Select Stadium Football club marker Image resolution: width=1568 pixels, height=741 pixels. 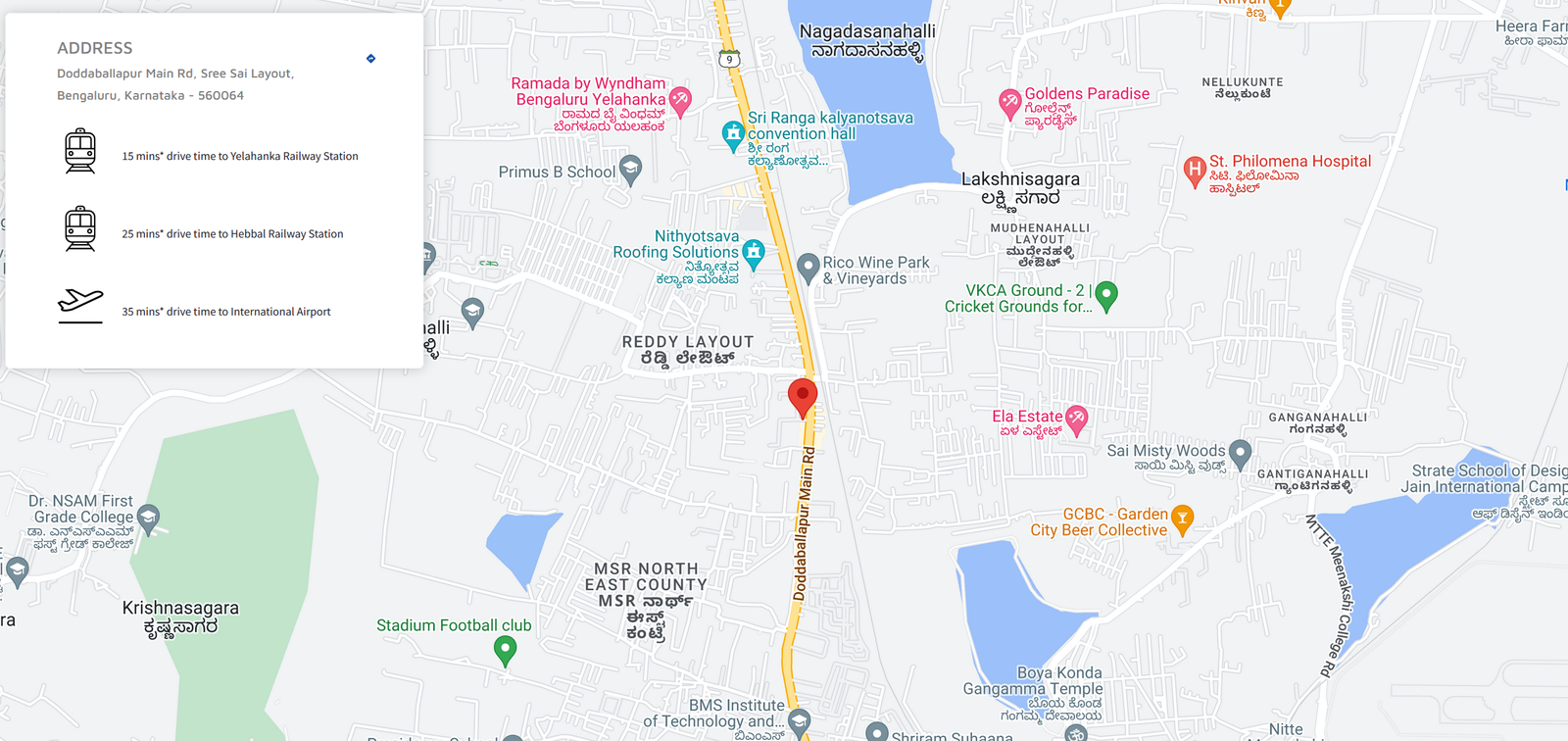(506, 648)
